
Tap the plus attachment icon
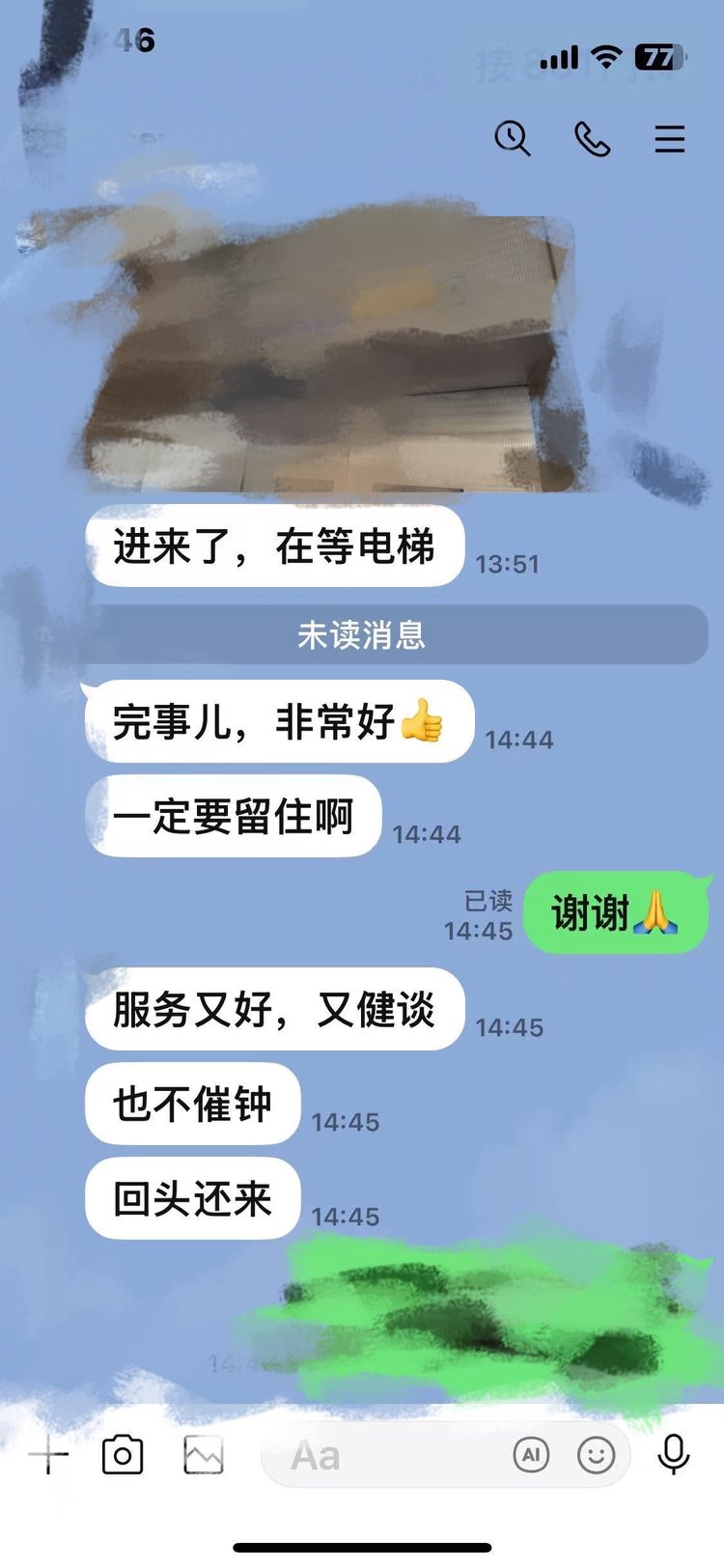48,1454
